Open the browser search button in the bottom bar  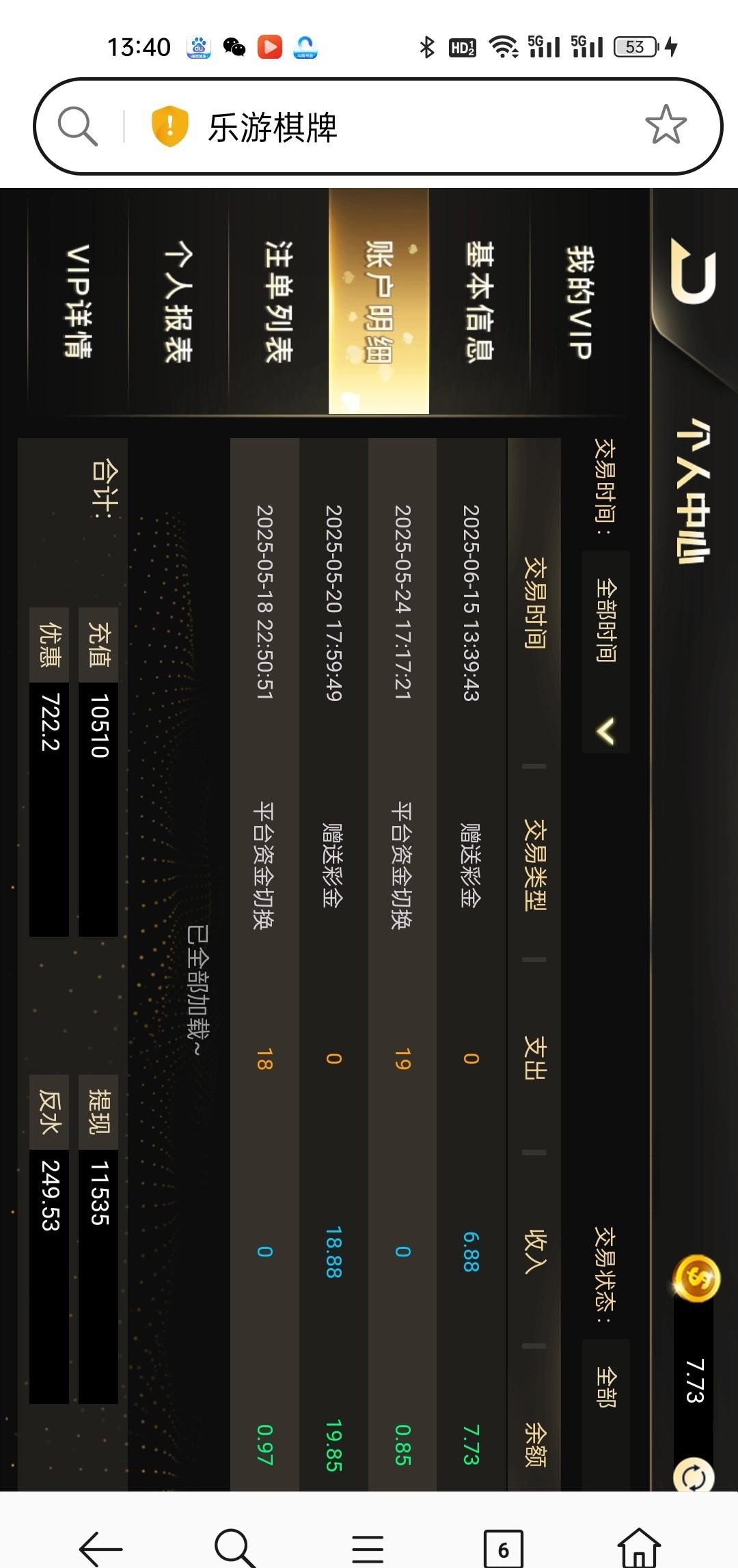(234, 1547)
